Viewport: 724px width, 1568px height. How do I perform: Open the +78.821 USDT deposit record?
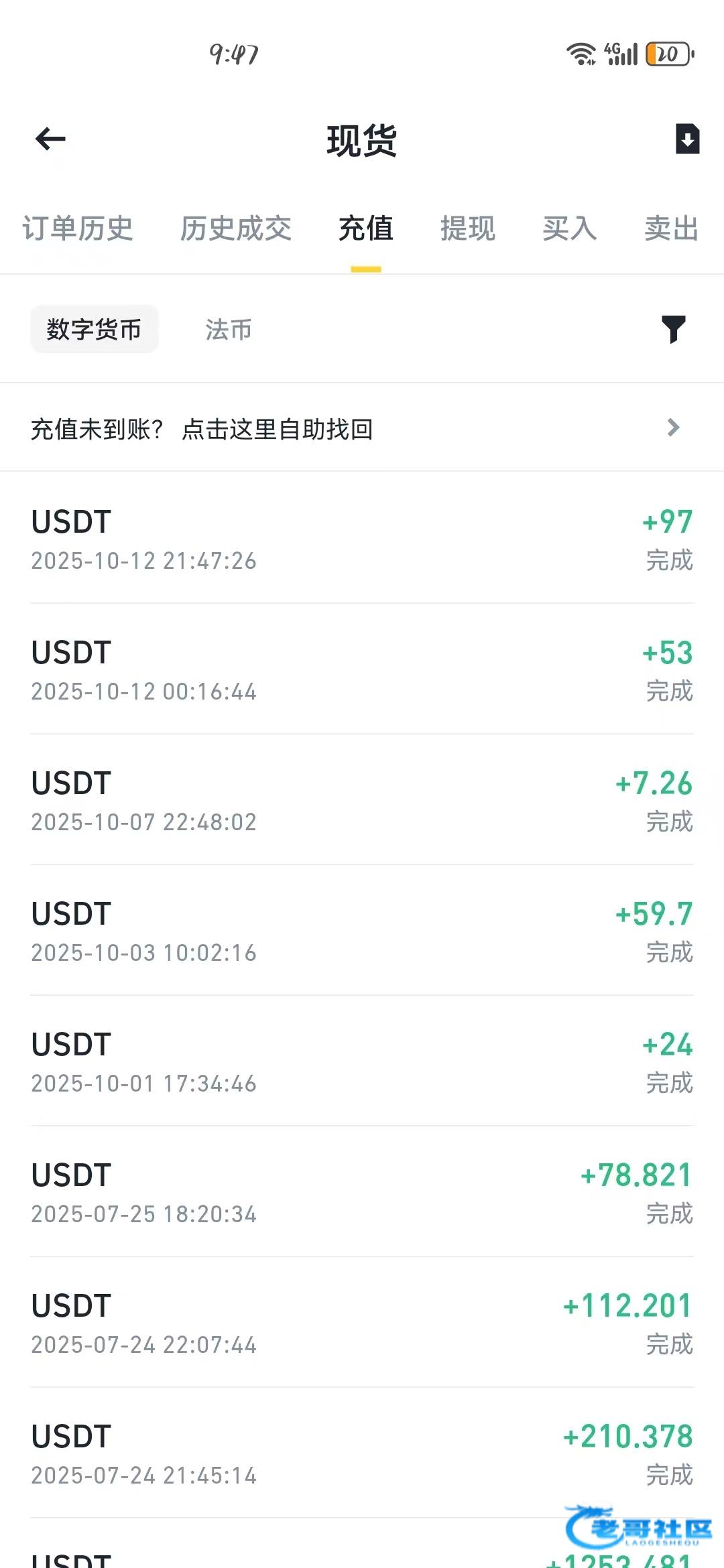pyautogui.click(x=362, y=1193)
